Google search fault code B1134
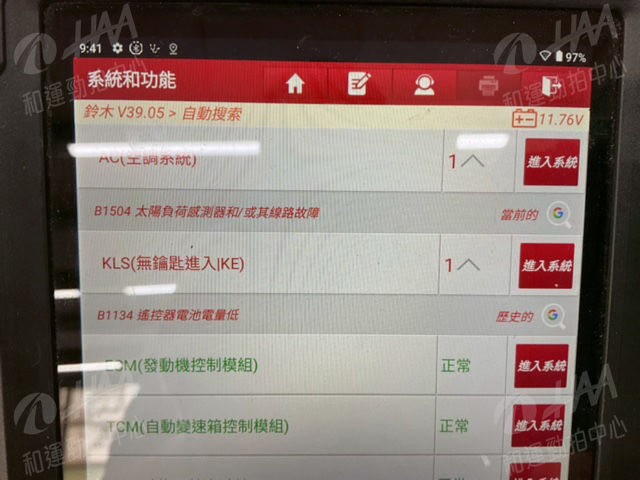 coord(552,316)
